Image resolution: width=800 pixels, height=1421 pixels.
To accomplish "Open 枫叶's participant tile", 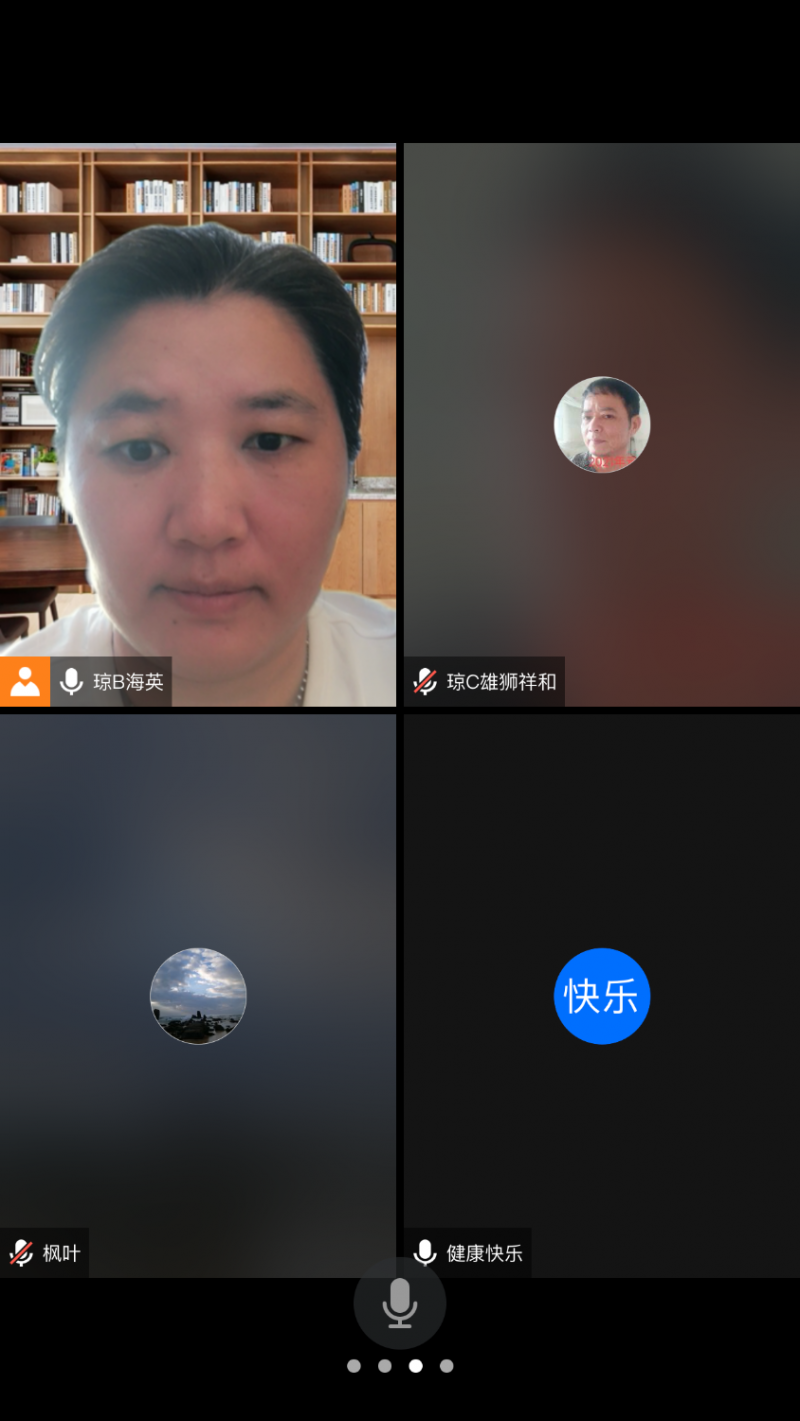I will pyautogui.click(x=198, y=995).
